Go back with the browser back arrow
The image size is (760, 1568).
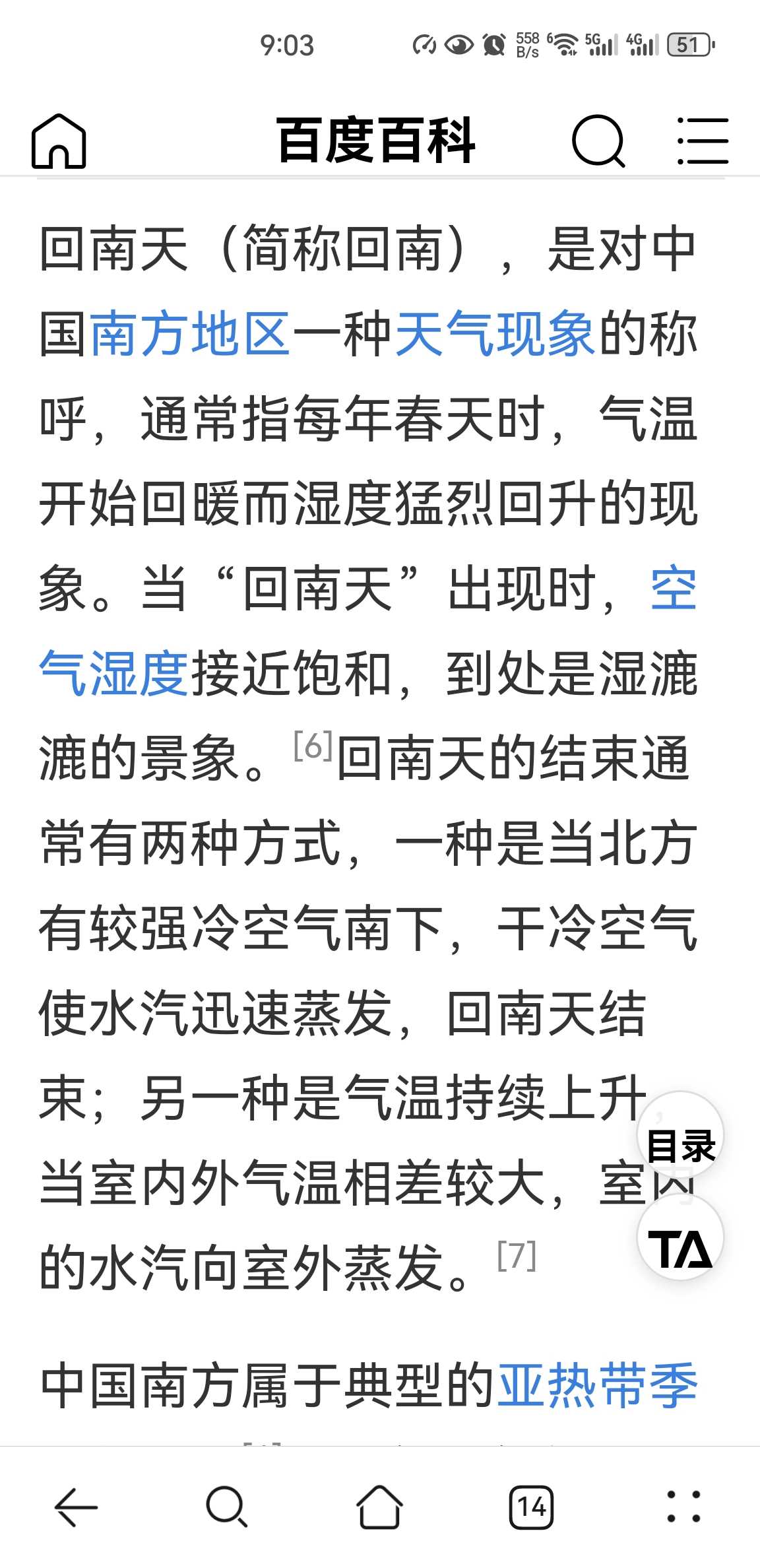(76, 1507)
